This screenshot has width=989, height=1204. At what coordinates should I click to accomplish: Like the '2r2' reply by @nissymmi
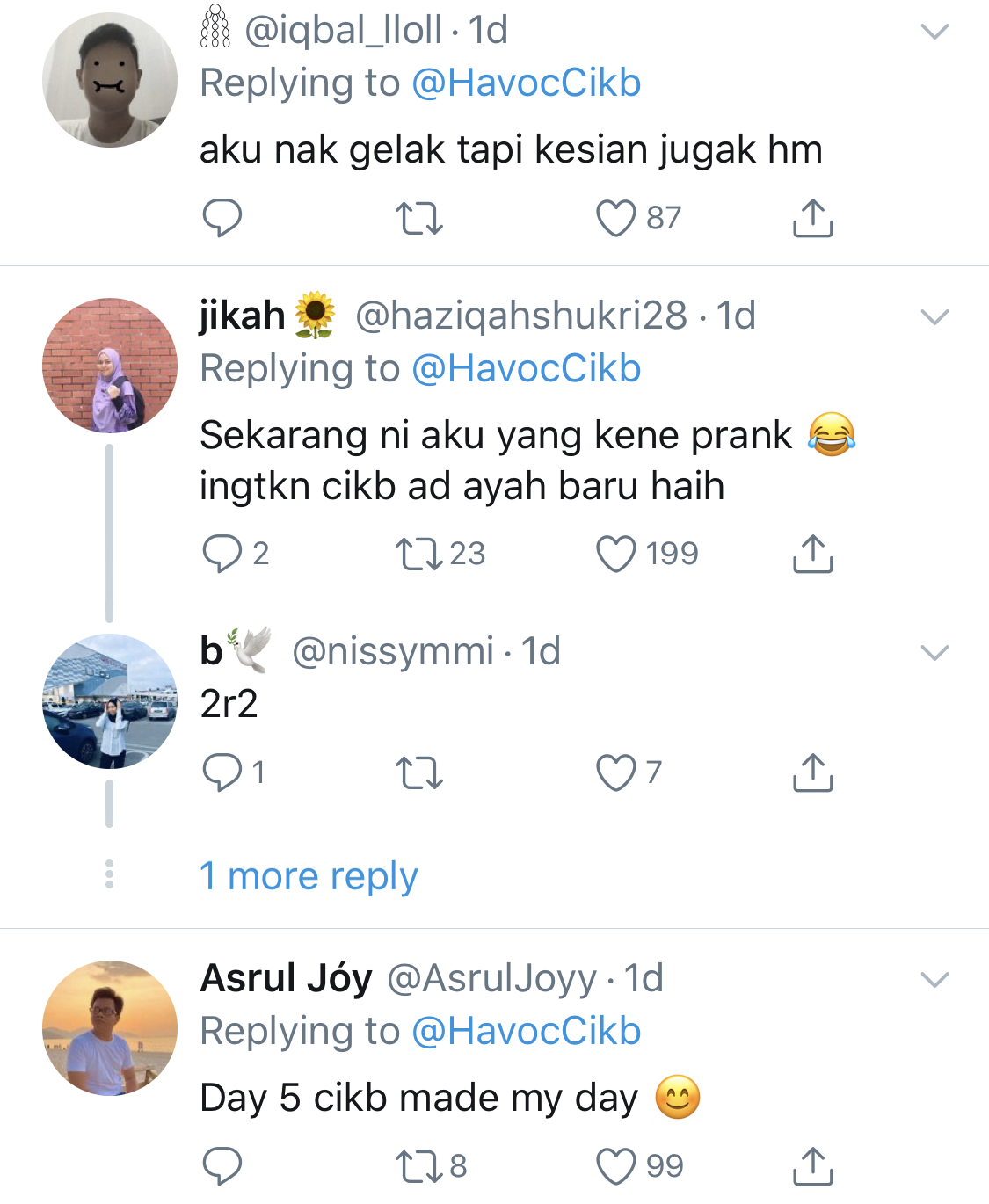coord(616,772)
